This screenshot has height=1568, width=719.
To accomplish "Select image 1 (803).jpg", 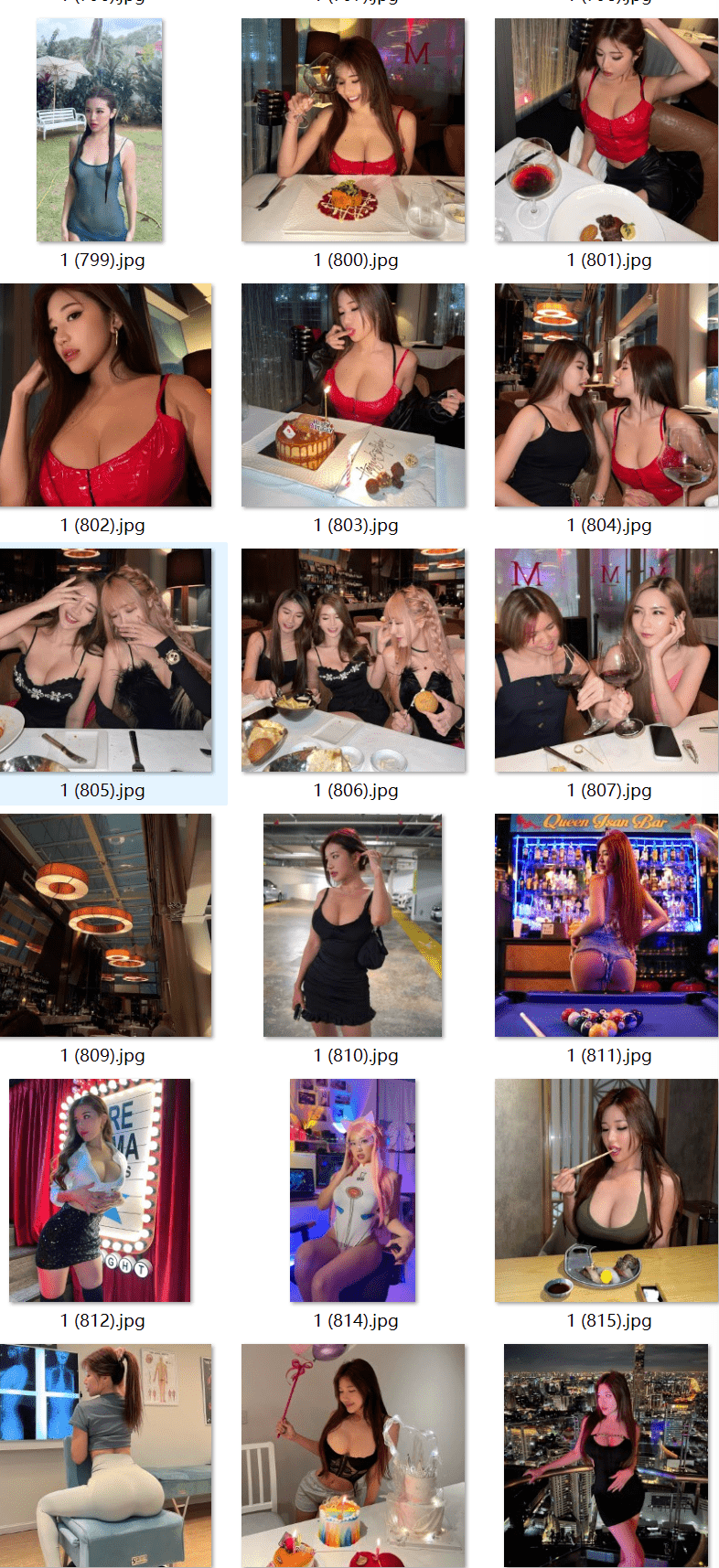I will point(353,395).
